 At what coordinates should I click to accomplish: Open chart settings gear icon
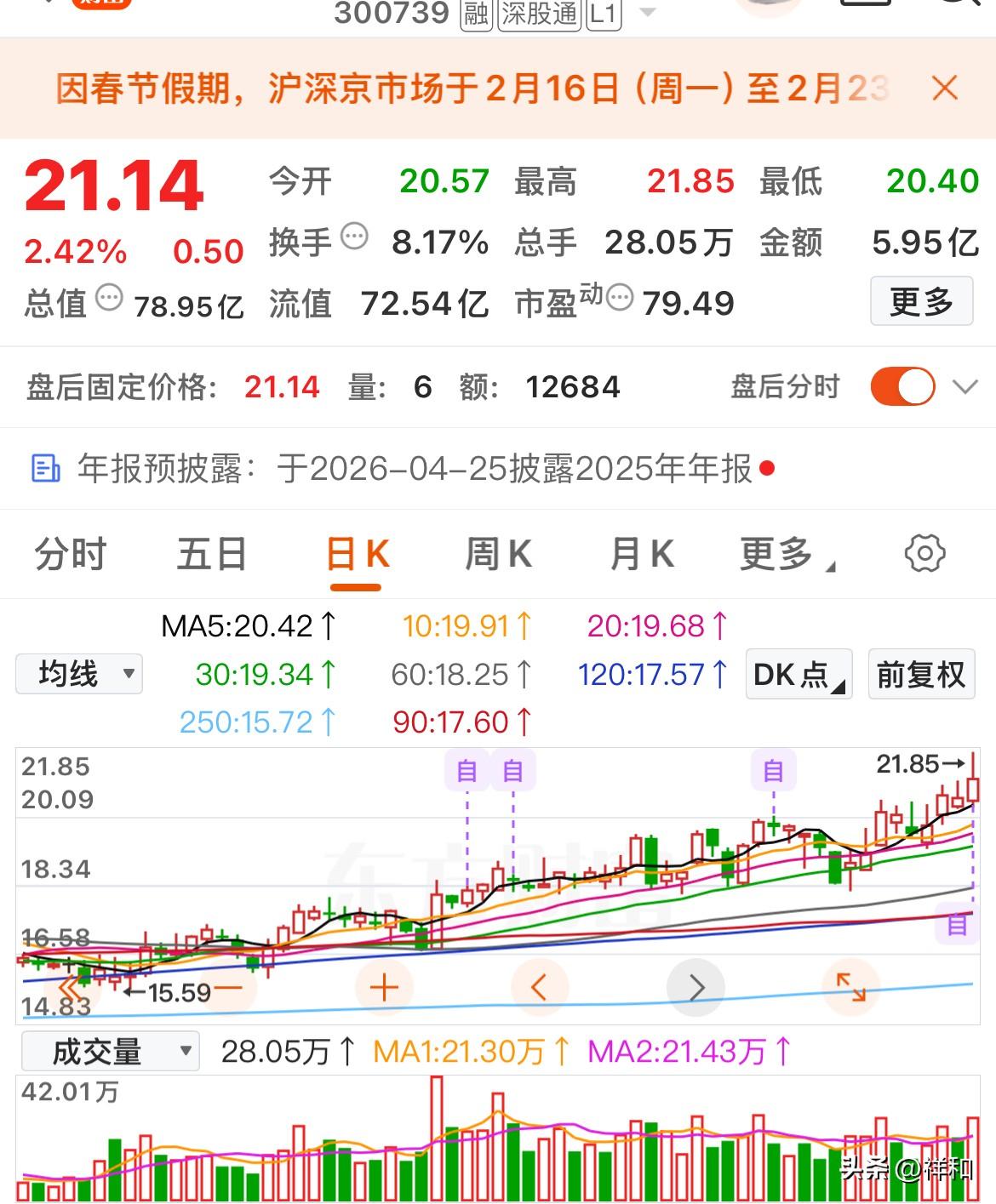(924, 554)
